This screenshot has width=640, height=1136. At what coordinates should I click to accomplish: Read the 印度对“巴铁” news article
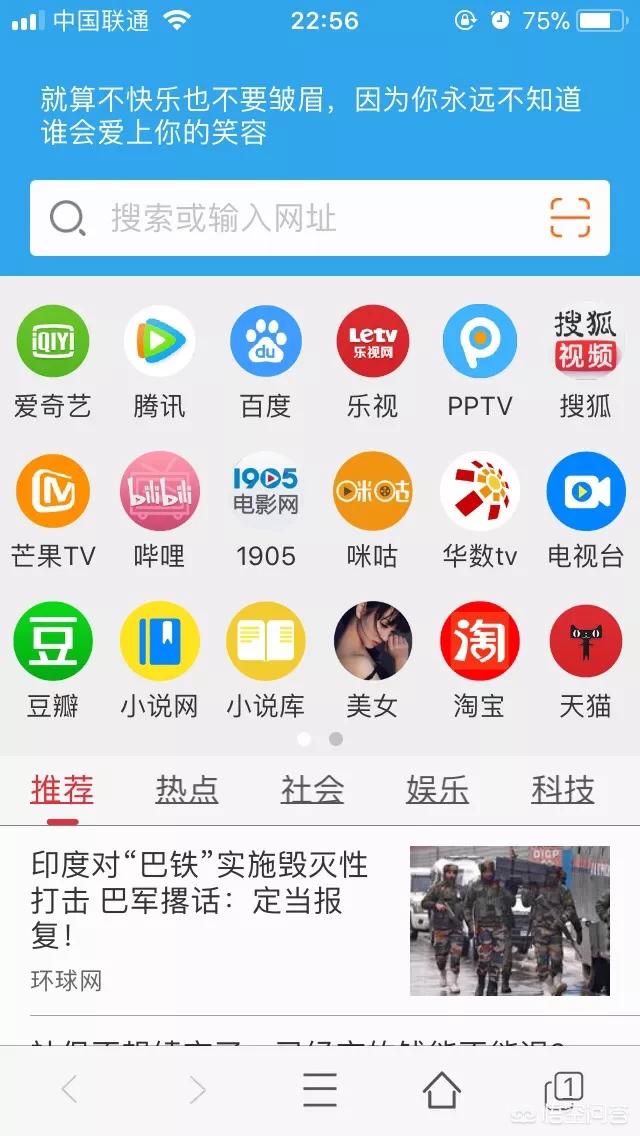point(200,900)
